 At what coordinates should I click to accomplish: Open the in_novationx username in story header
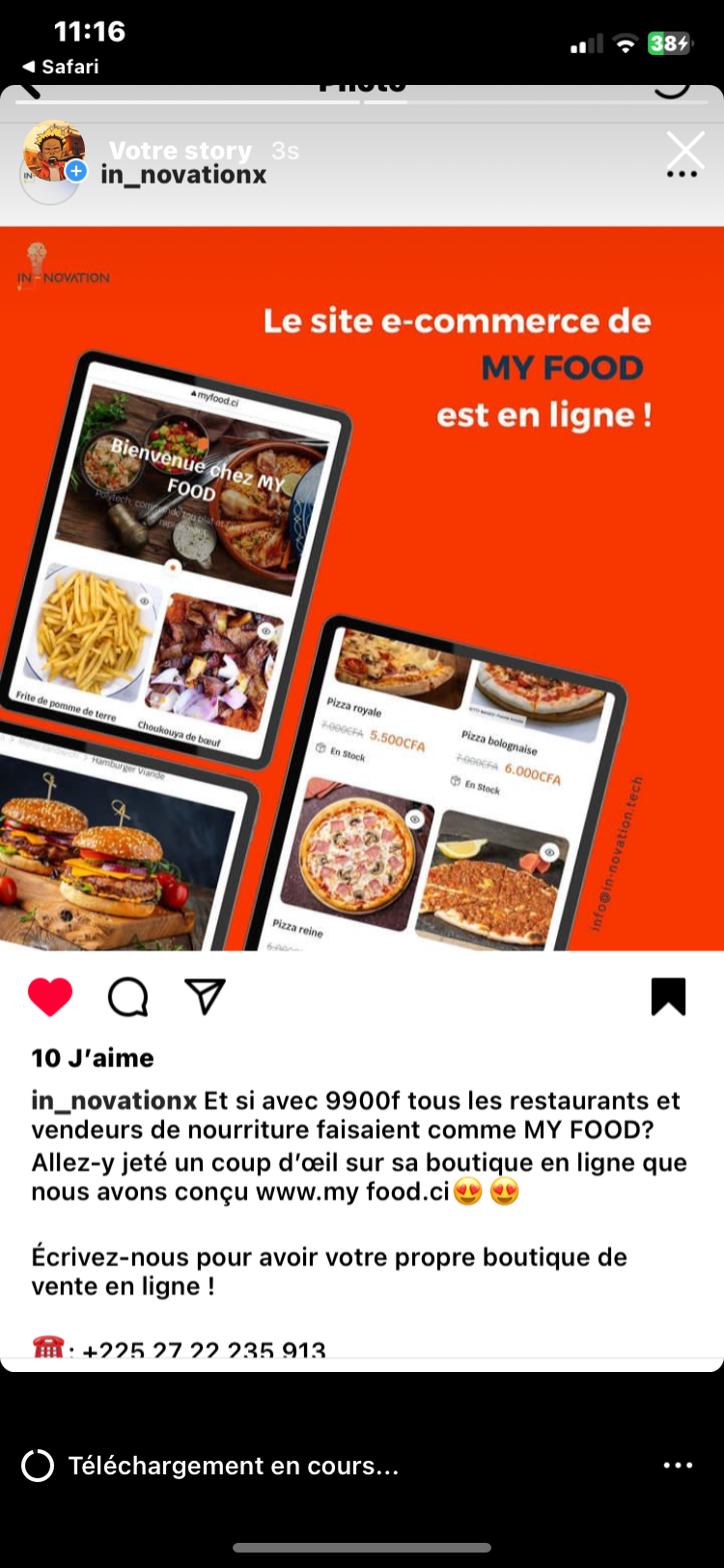[x=183, y=175]
